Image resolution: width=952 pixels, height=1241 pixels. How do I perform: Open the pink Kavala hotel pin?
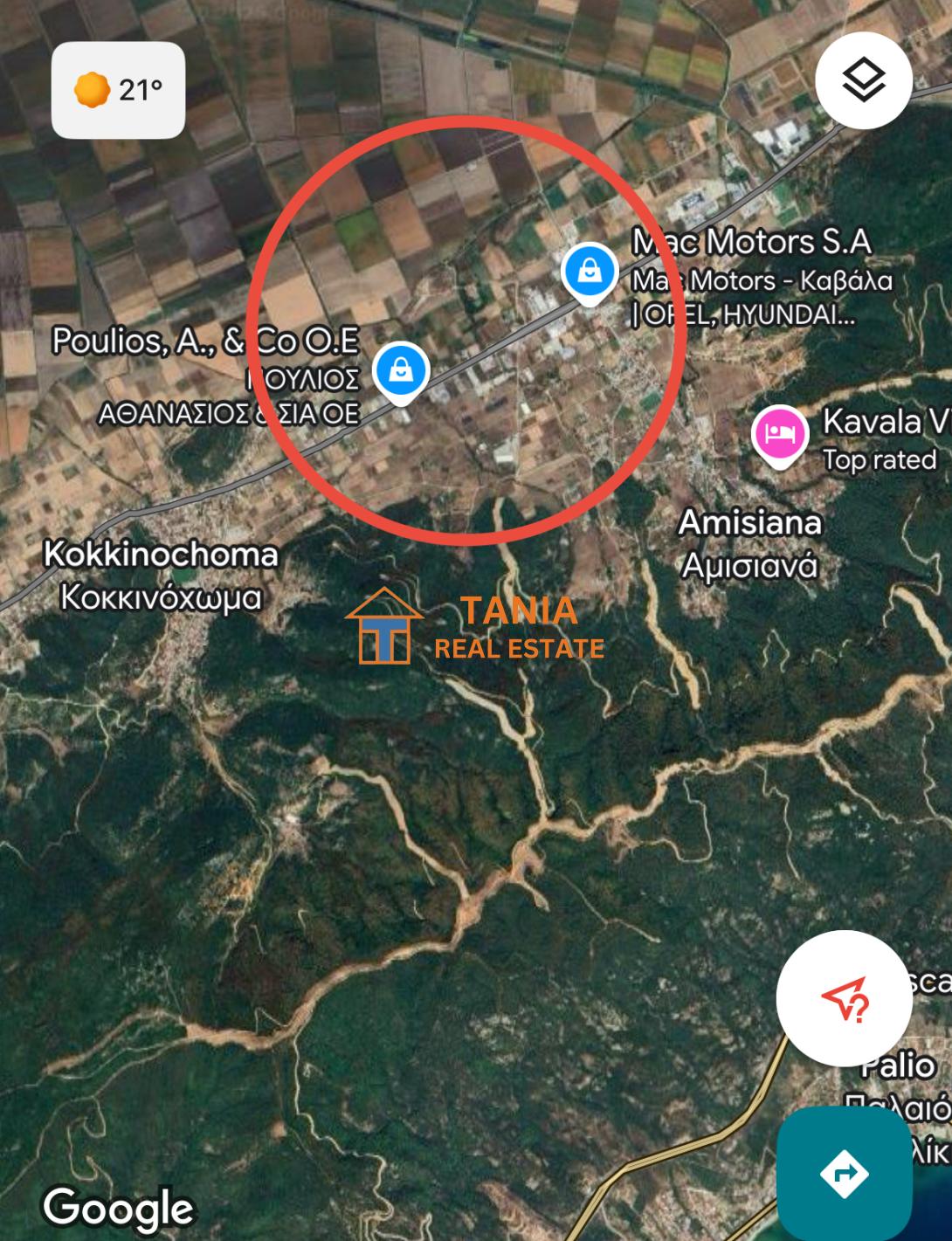779,434
